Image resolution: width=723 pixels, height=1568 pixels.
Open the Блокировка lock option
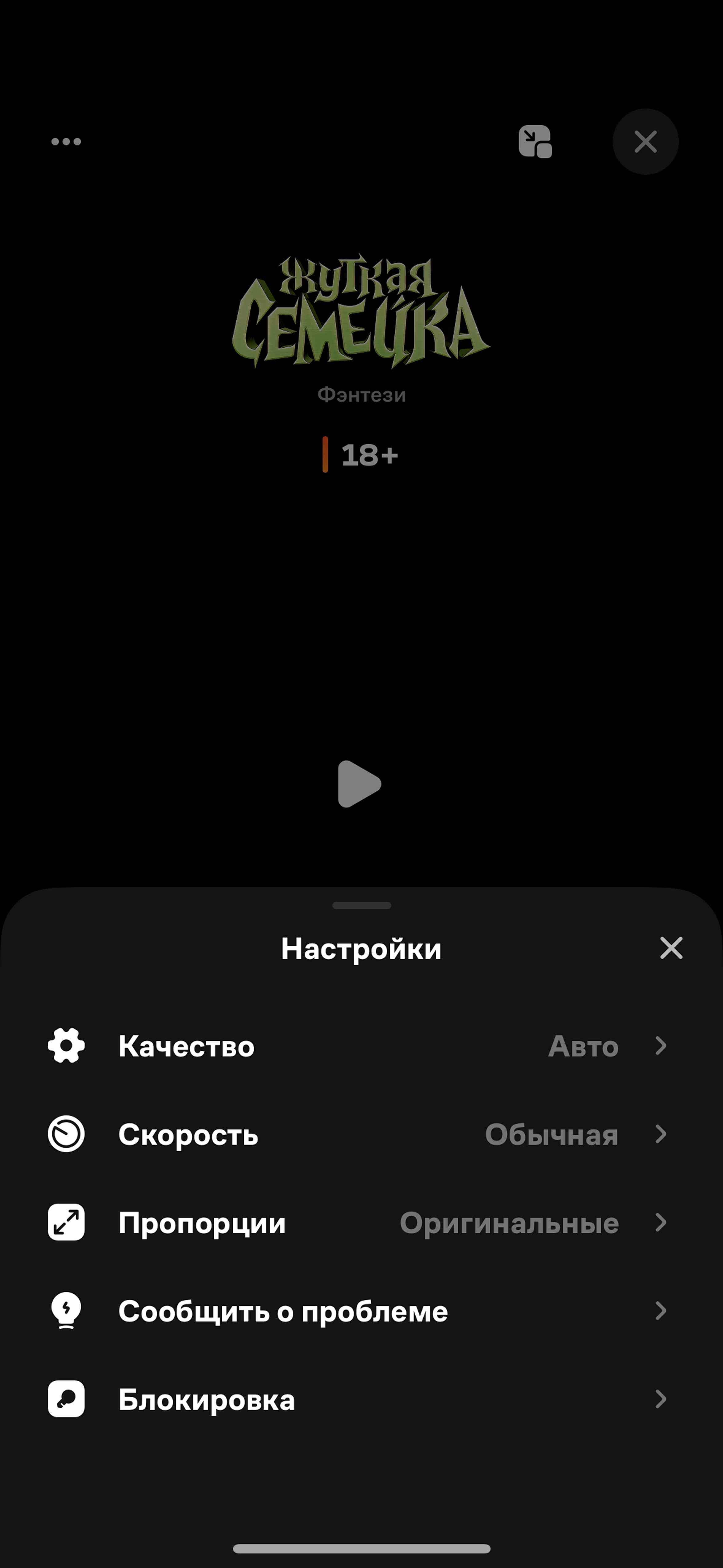tap(361, 1399)
